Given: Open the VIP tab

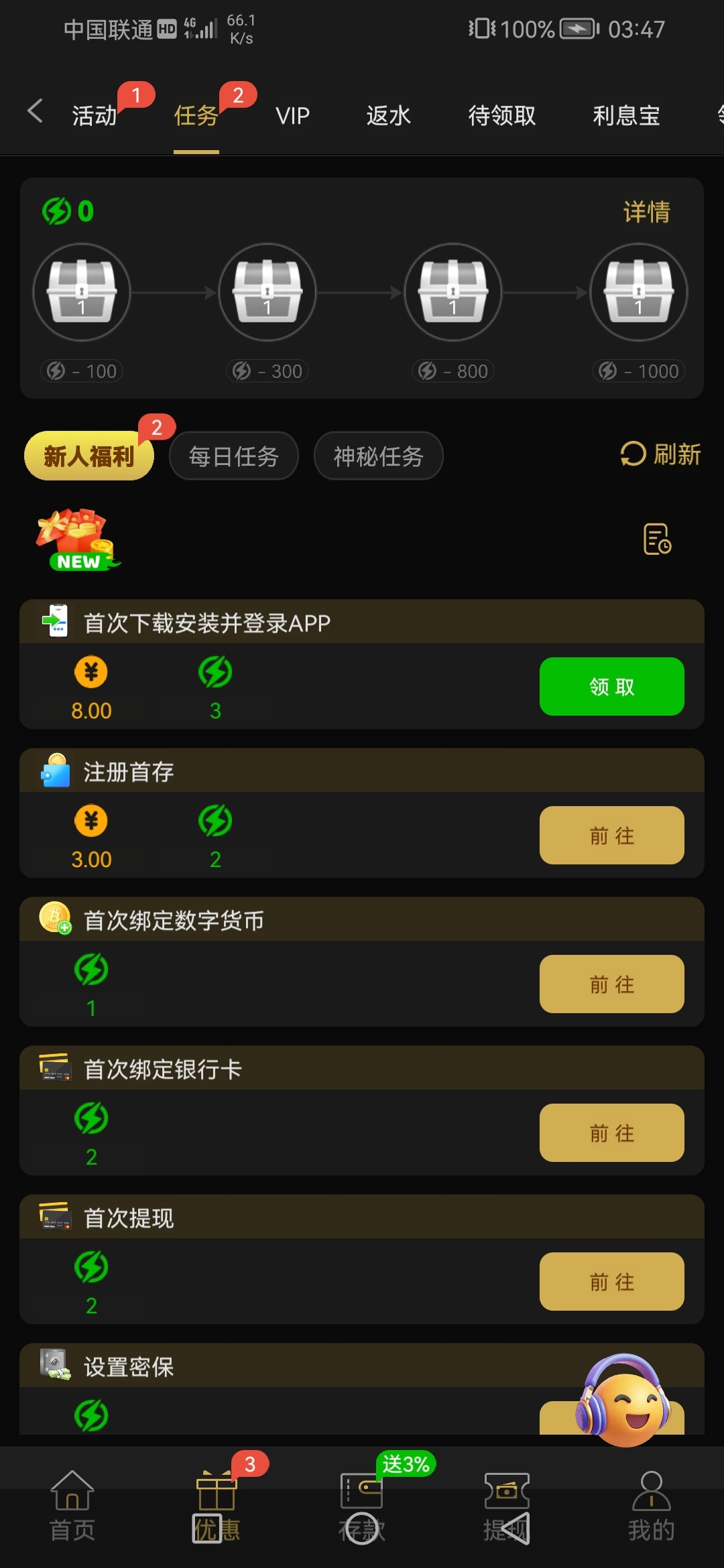Looking at the screenshot, I should (x=292, y=115).
